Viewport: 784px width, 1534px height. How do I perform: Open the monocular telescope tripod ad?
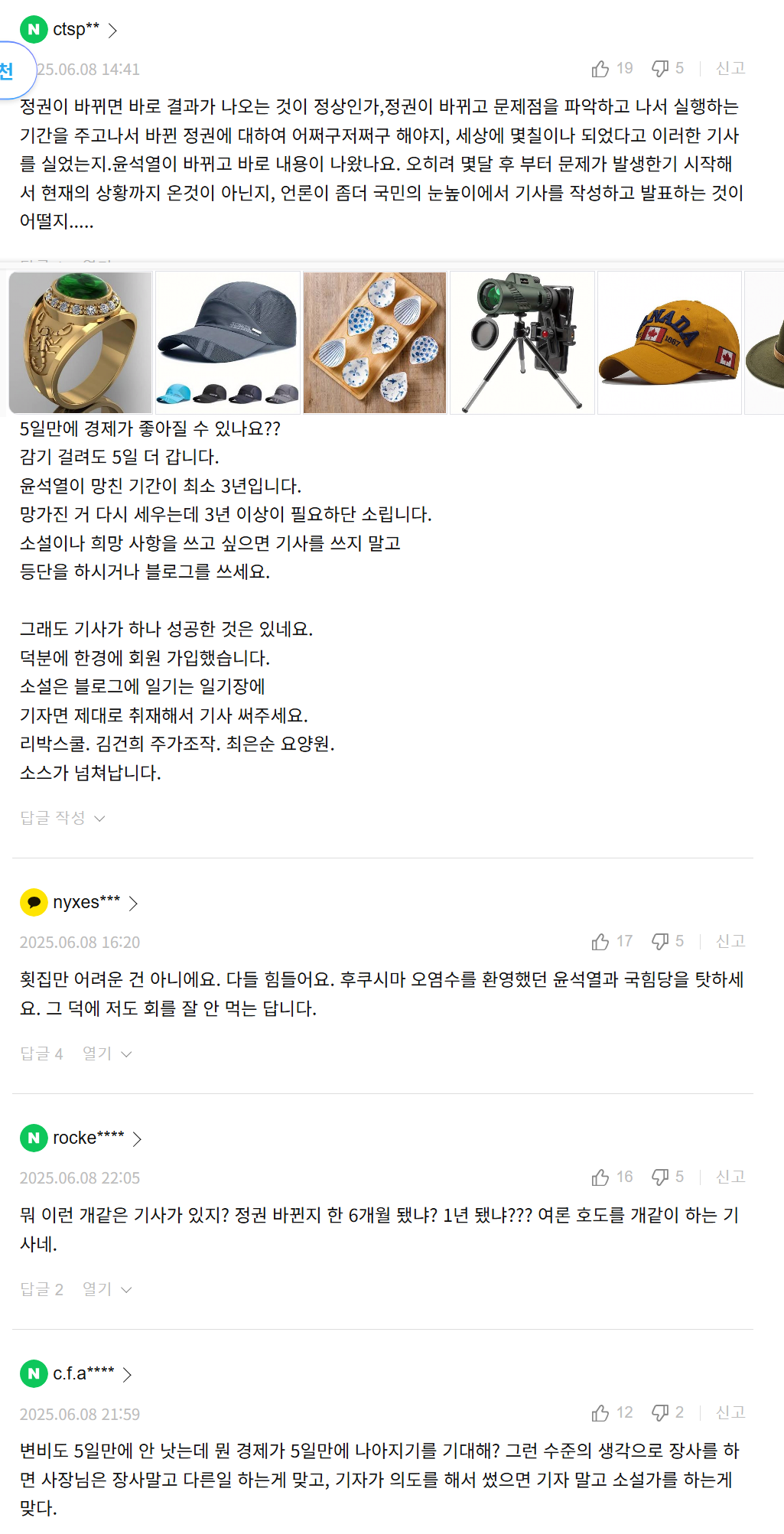click(522, 343)
